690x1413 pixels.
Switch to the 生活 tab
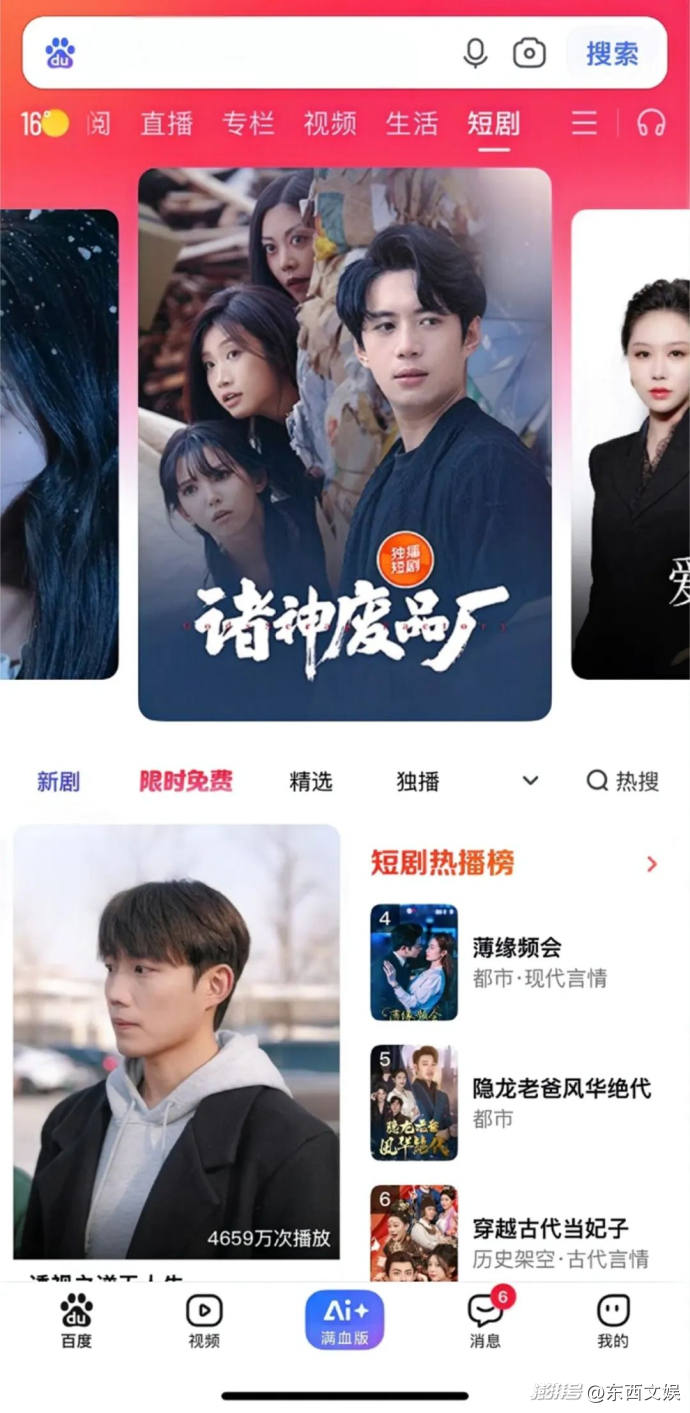(x=412, y=124)
